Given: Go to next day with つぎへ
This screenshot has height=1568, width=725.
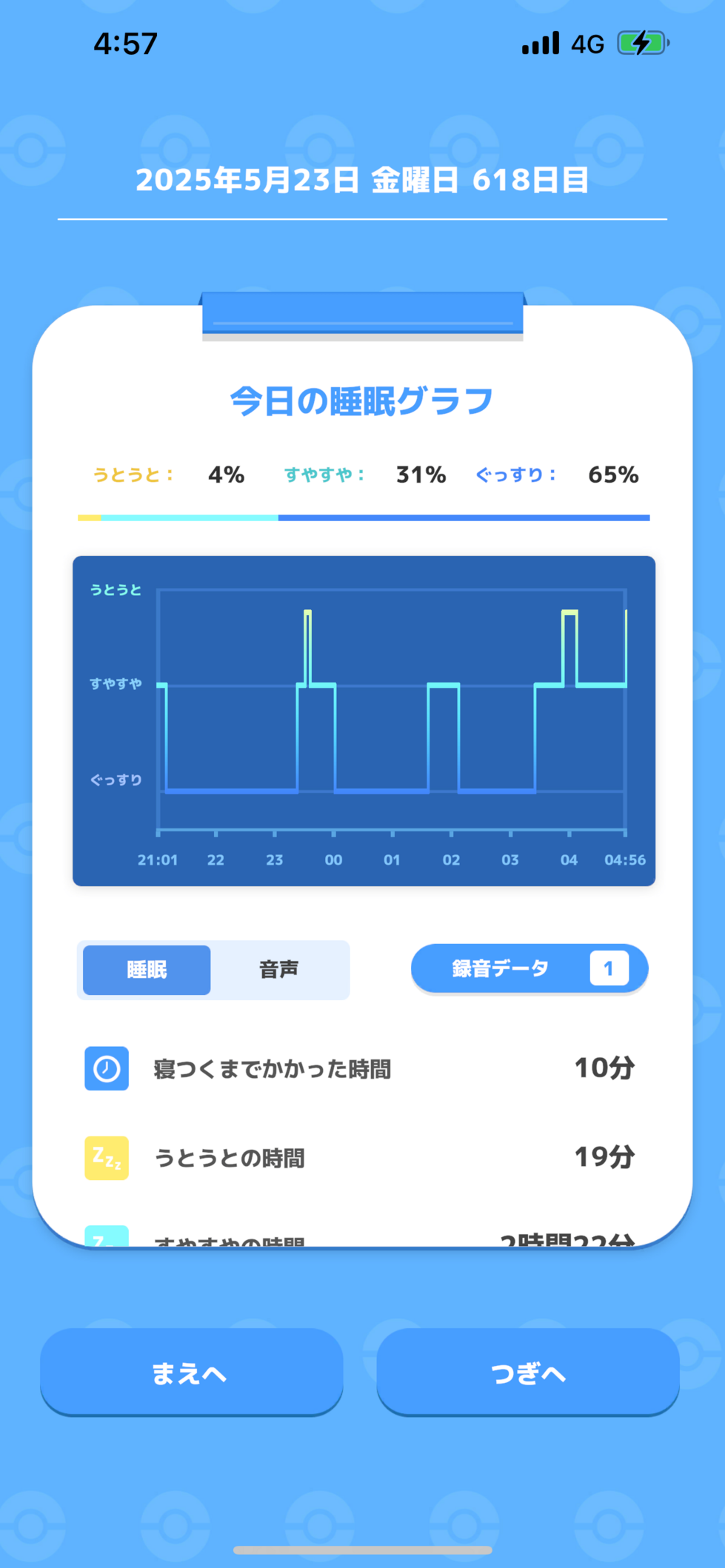Looking at the screenshot, I should tap(528, 1373).
